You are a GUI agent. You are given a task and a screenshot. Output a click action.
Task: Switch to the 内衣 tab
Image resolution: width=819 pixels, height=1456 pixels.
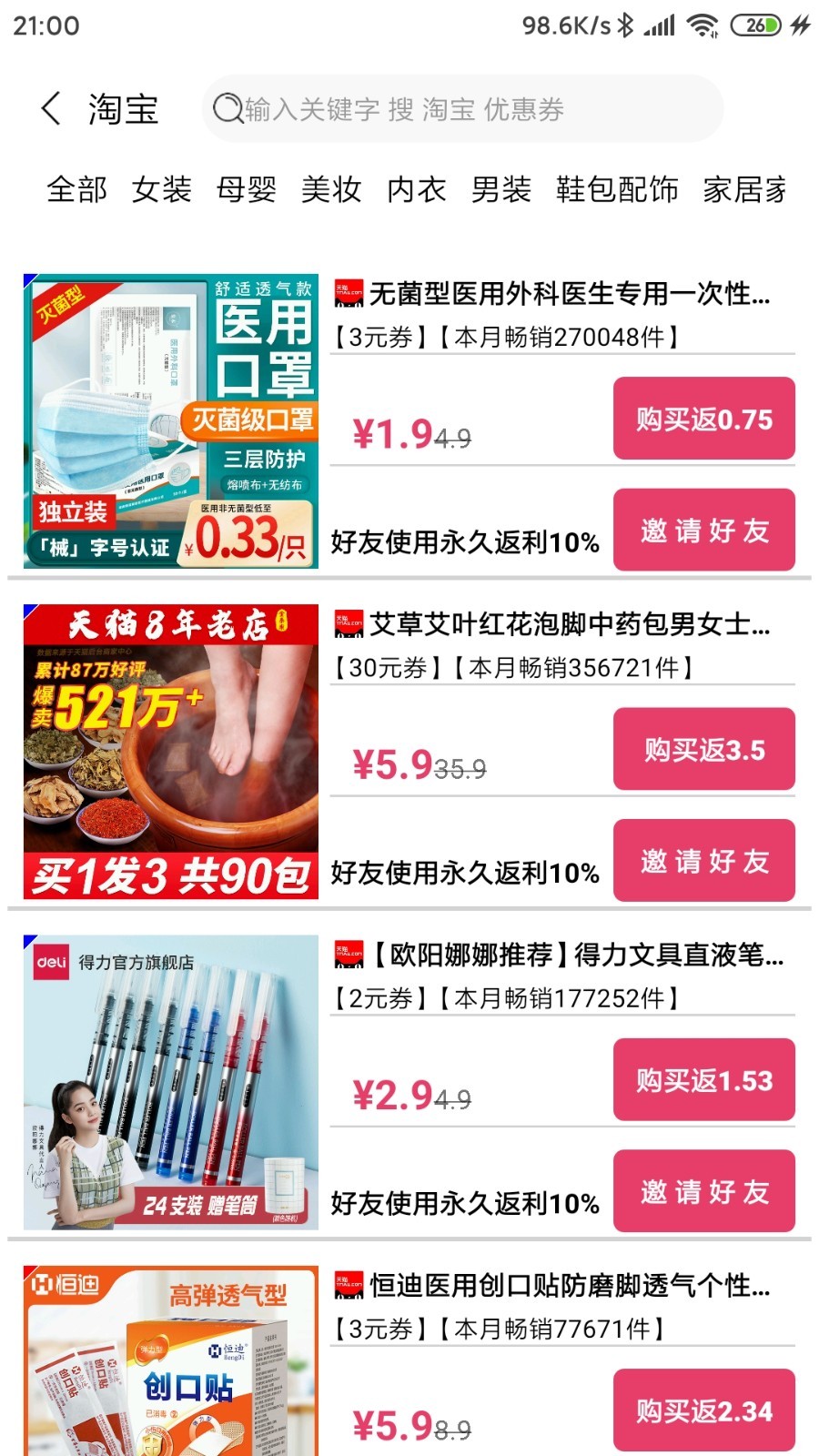(416, 189)
